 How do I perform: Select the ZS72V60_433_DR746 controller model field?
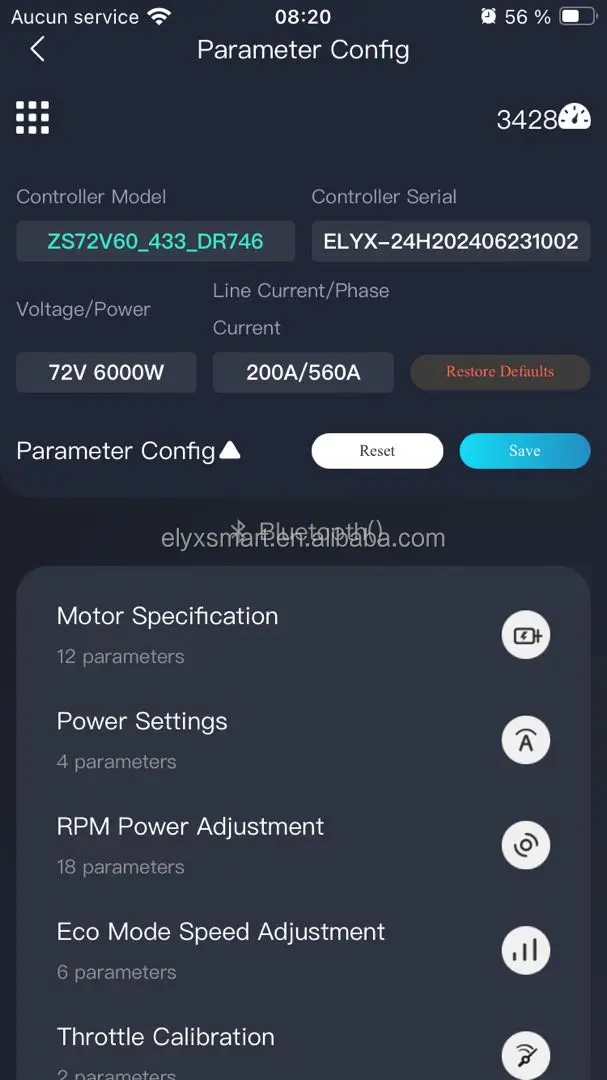(x=156, y=241)
